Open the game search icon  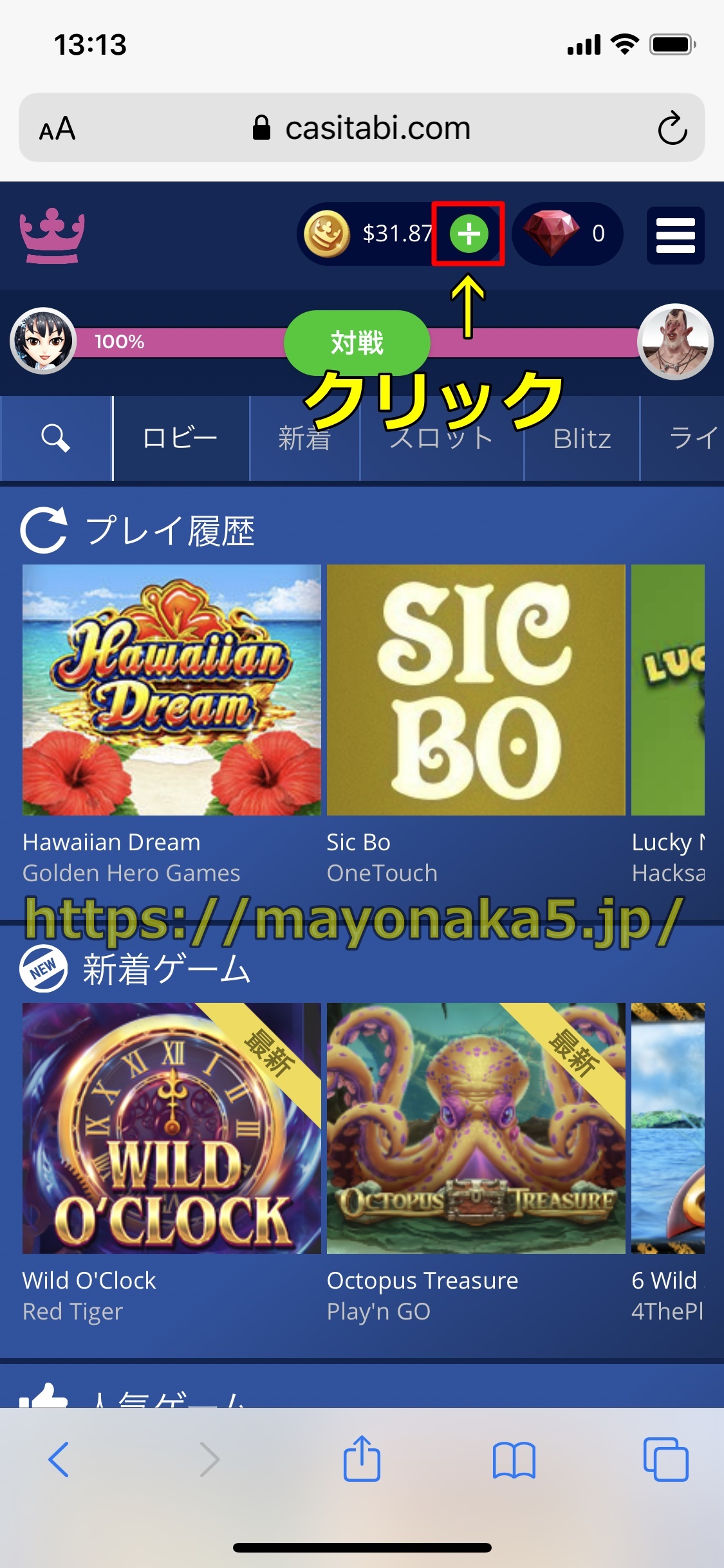[55, 438]
